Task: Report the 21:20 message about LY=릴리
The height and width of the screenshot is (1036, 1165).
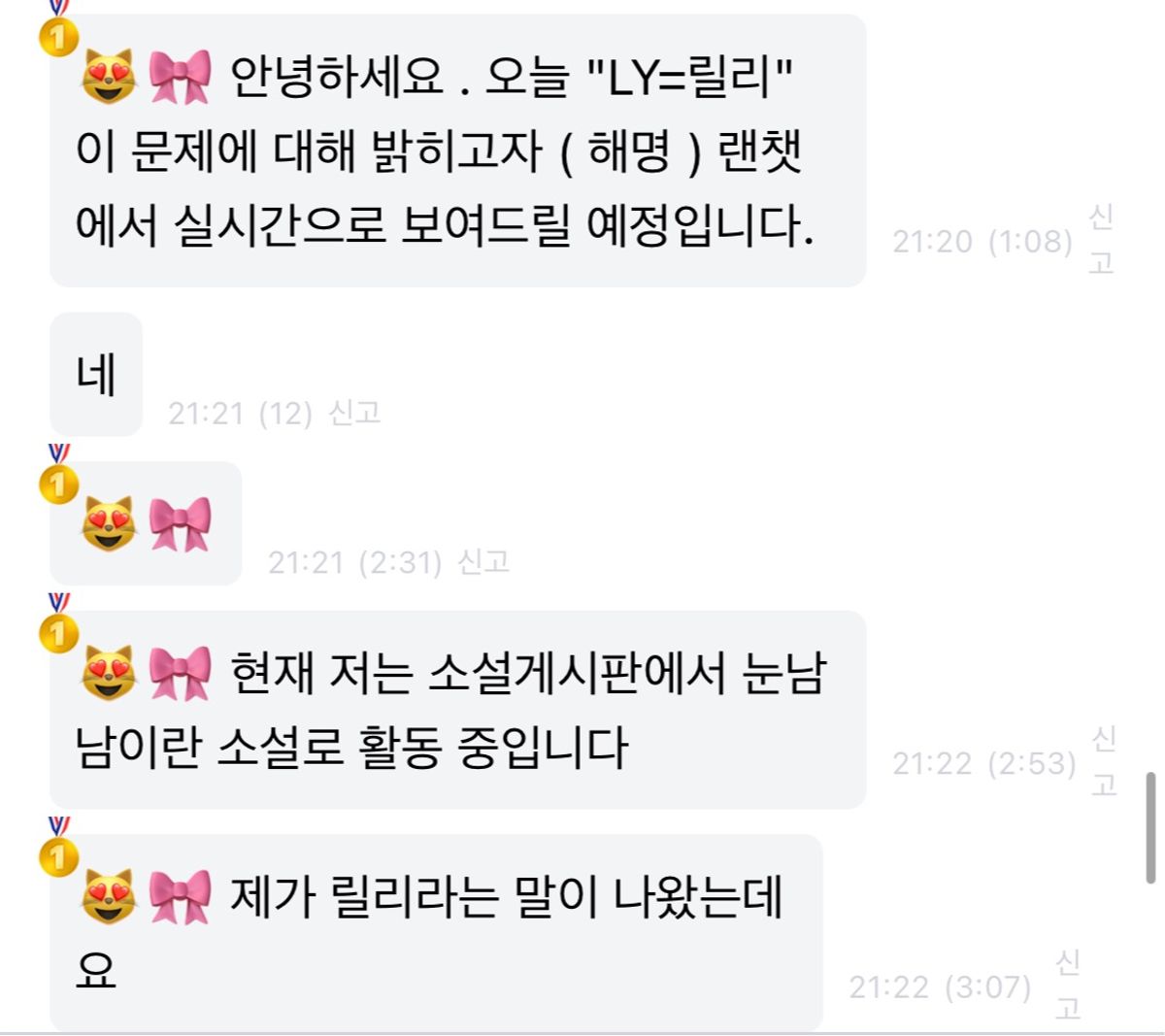Action: tap(1101, 239)
